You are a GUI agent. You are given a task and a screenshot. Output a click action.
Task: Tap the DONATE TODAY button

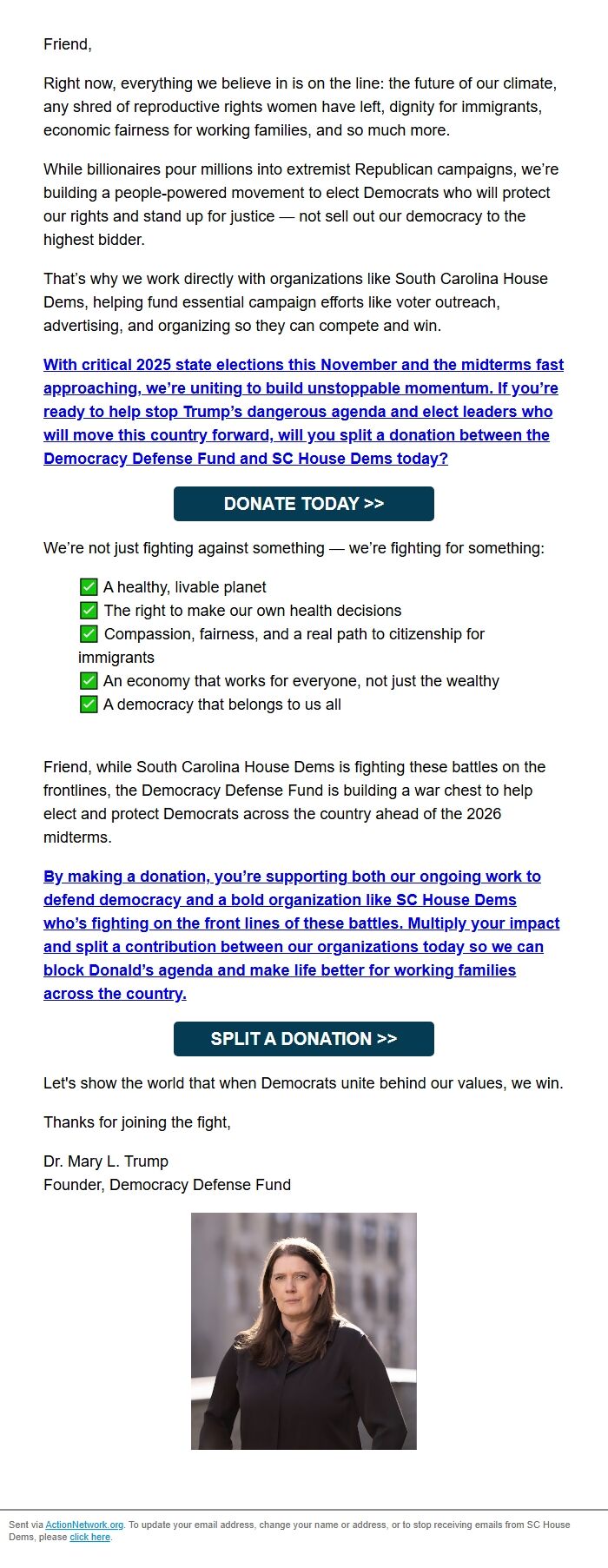coord(303,504)
